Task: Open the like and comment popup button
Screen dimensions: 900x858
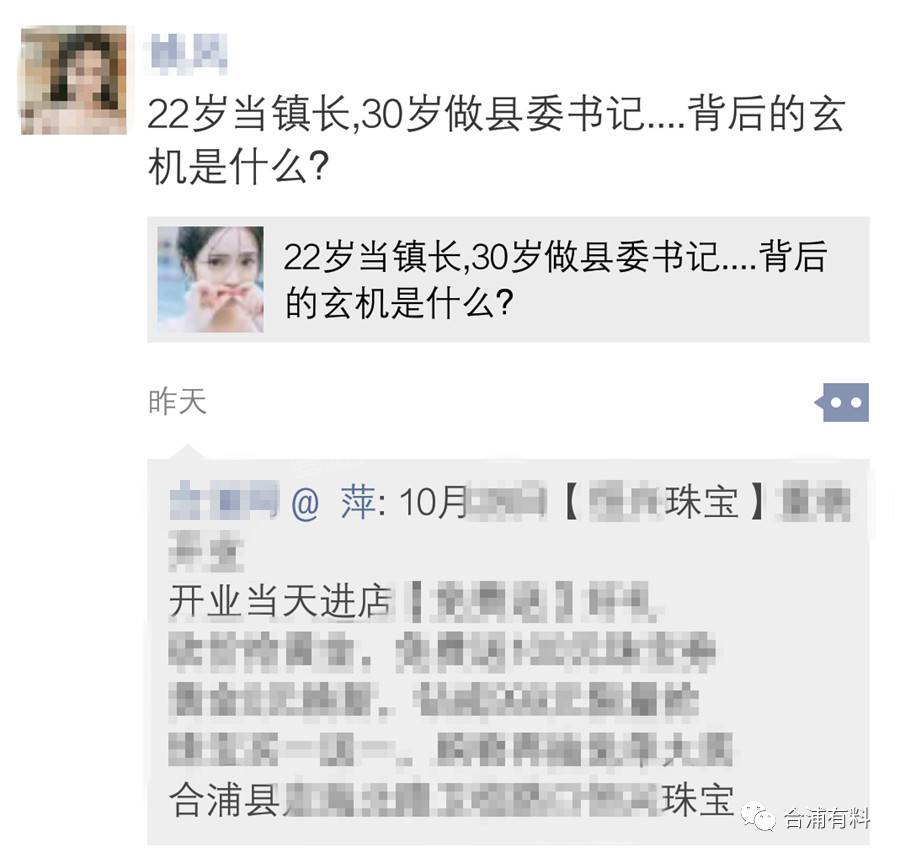Action: (x=840, y=403)
